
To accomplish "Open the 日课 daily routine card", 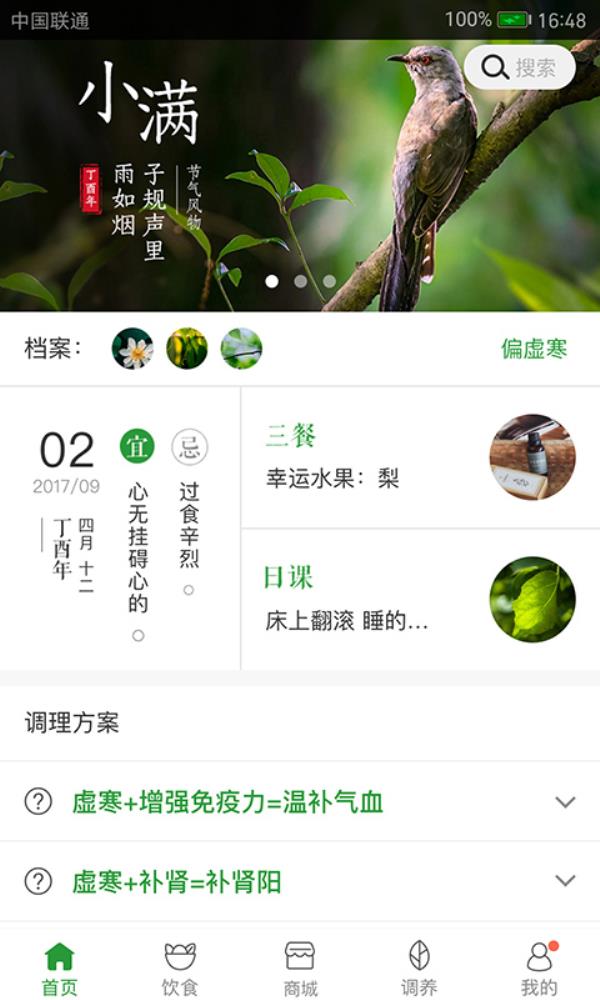I will coord(420,598).
